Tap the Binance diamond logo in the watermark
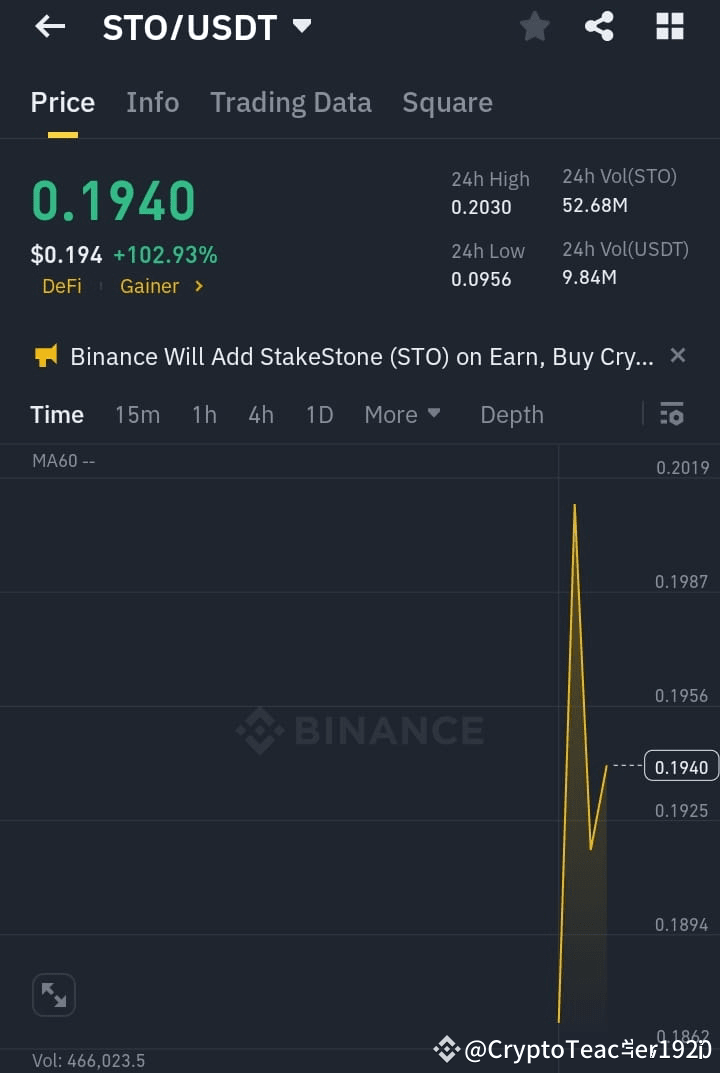720x1073 pixels. [259, 730]
